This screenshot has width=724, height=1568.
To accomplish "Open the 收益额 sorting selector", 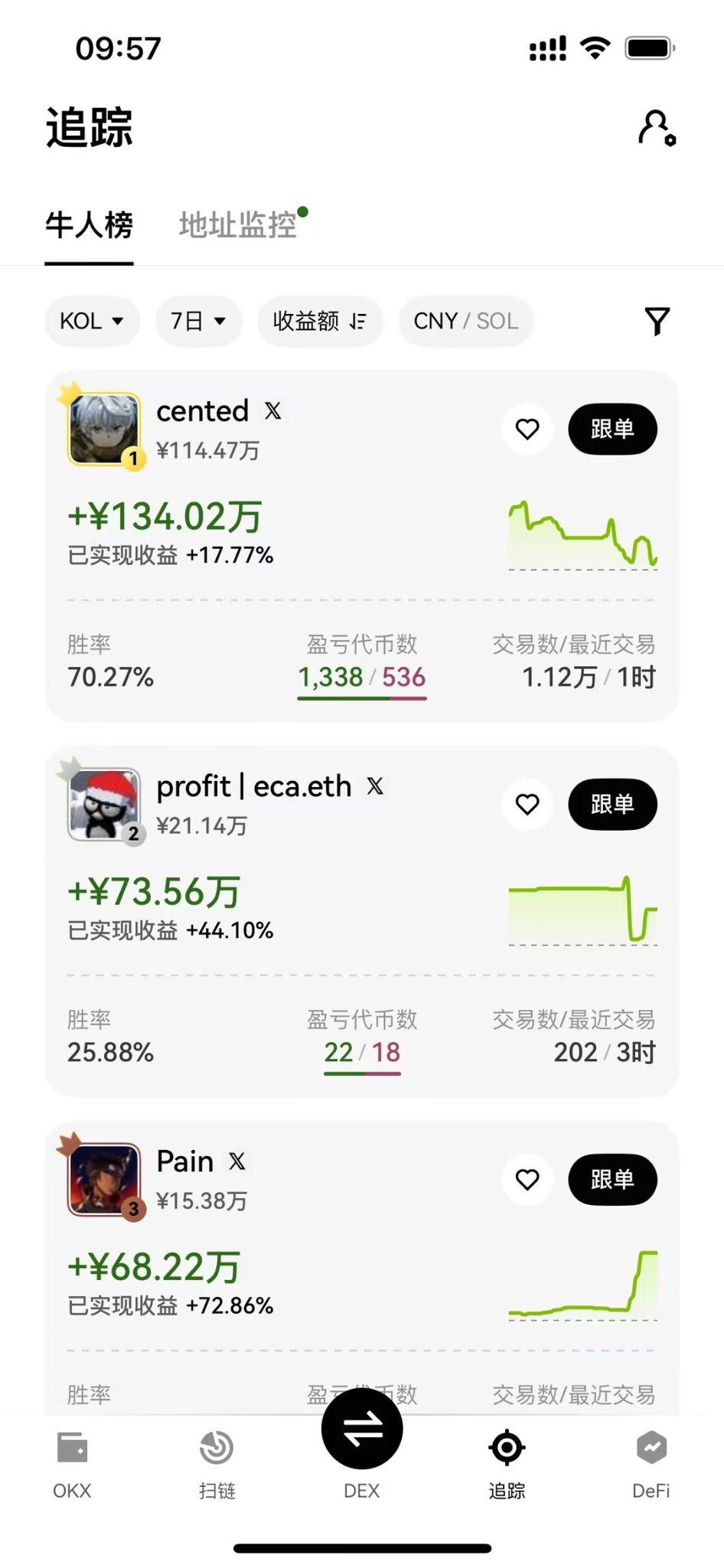I will coord(319,322).
